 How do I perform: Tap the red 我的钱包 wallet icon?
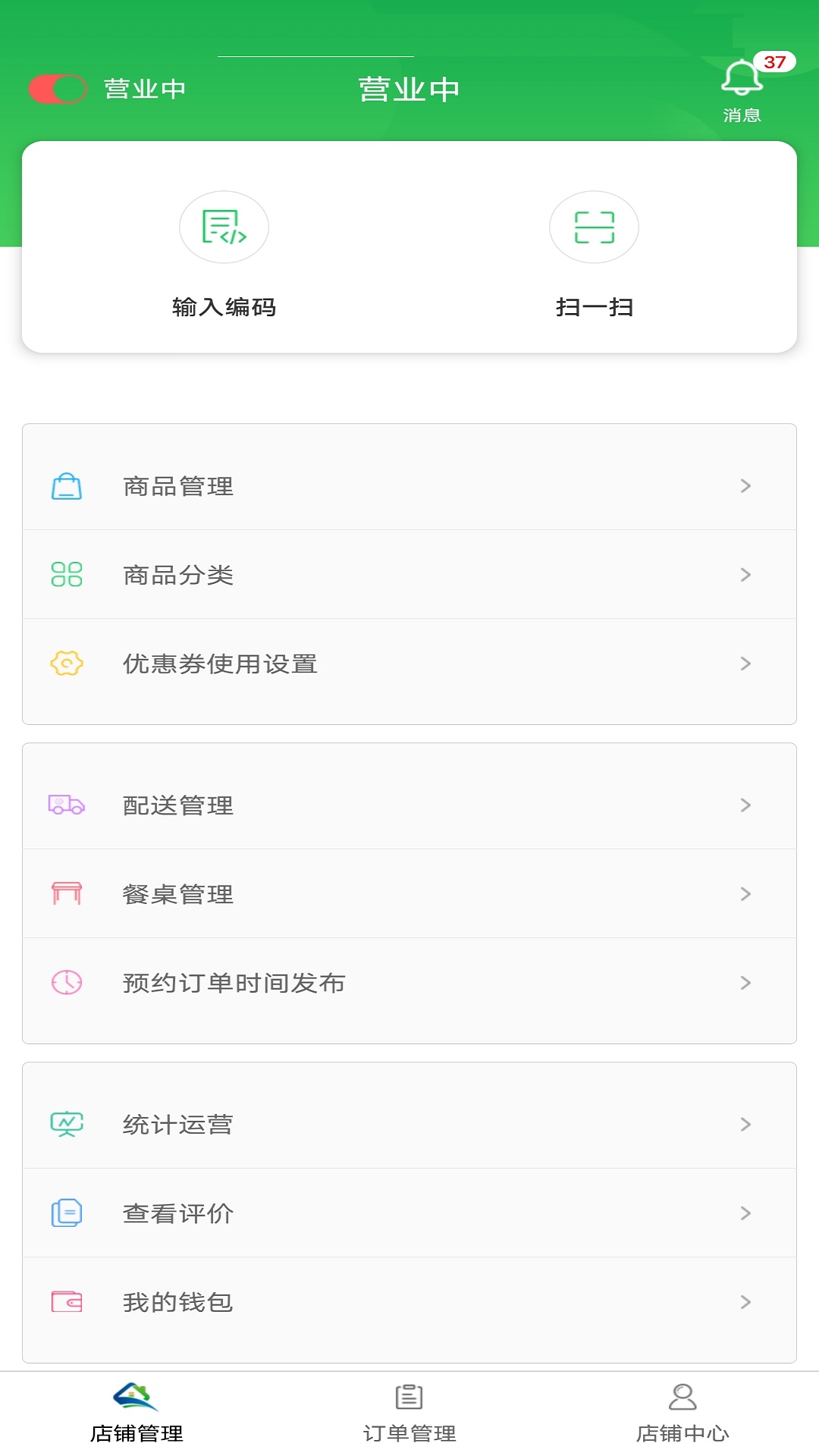point(67,1302)
